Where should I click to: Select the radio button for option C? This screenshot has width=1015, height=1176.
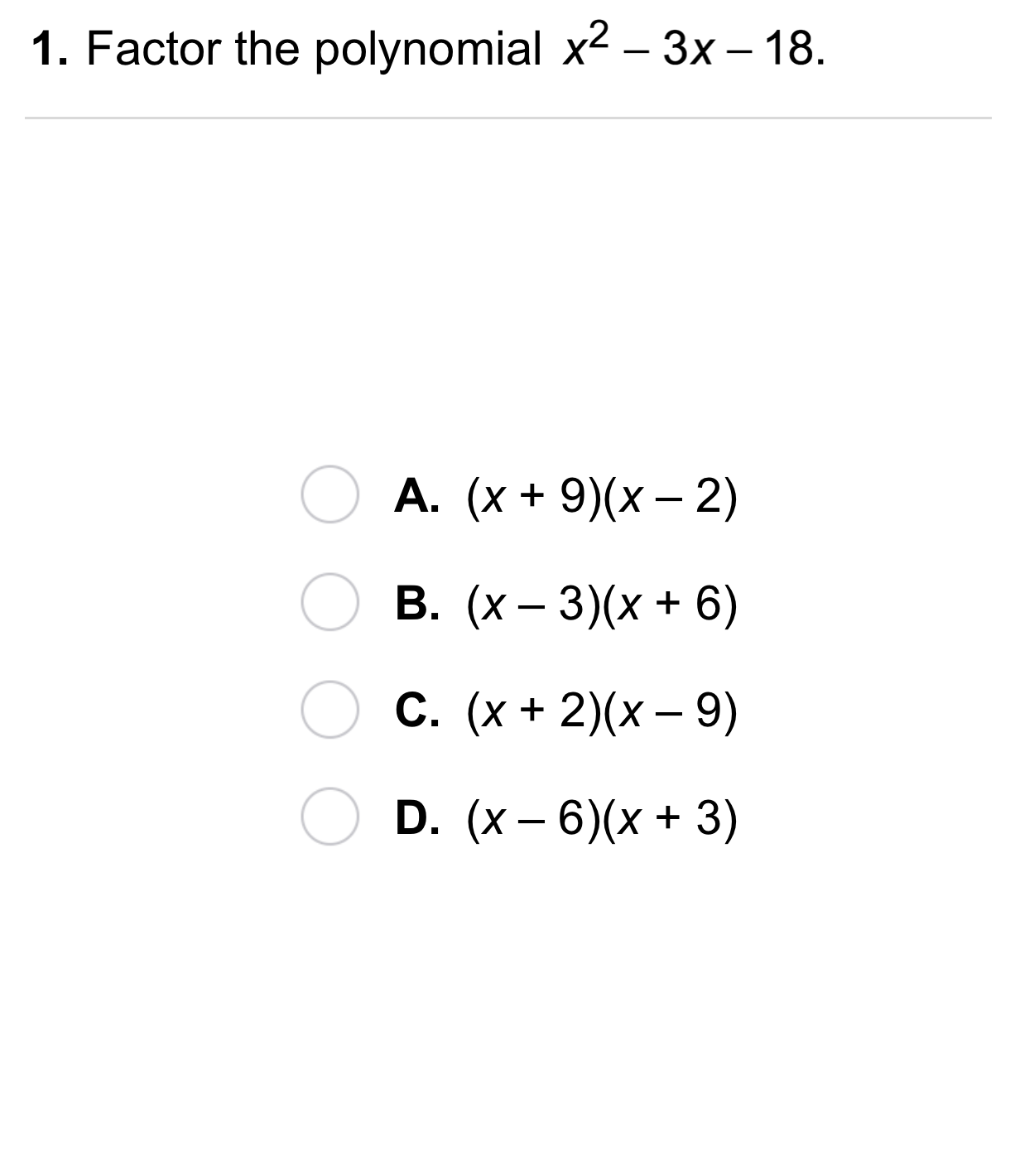pos(330,710)
